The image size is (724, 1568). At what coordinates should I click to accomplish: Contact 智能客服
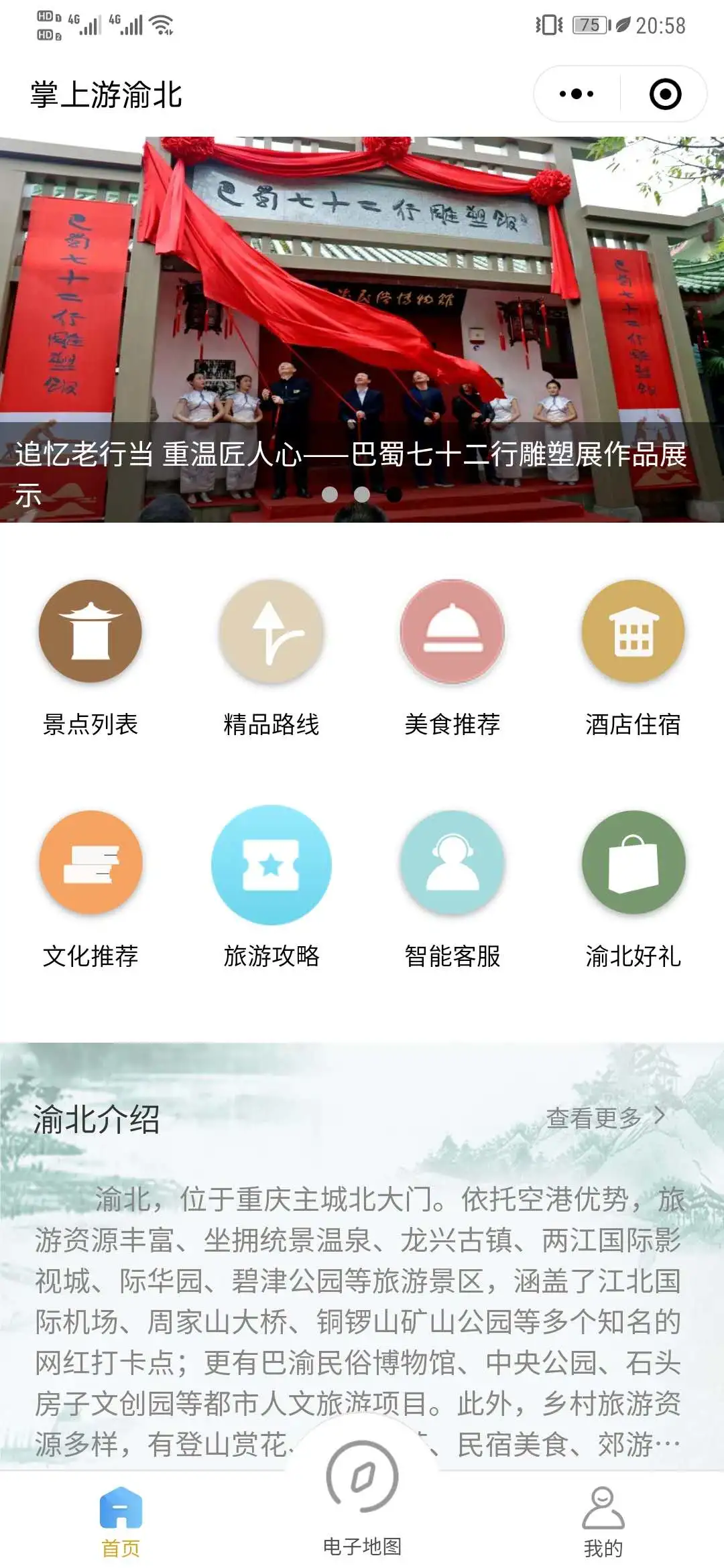click(x=452, y=889)
